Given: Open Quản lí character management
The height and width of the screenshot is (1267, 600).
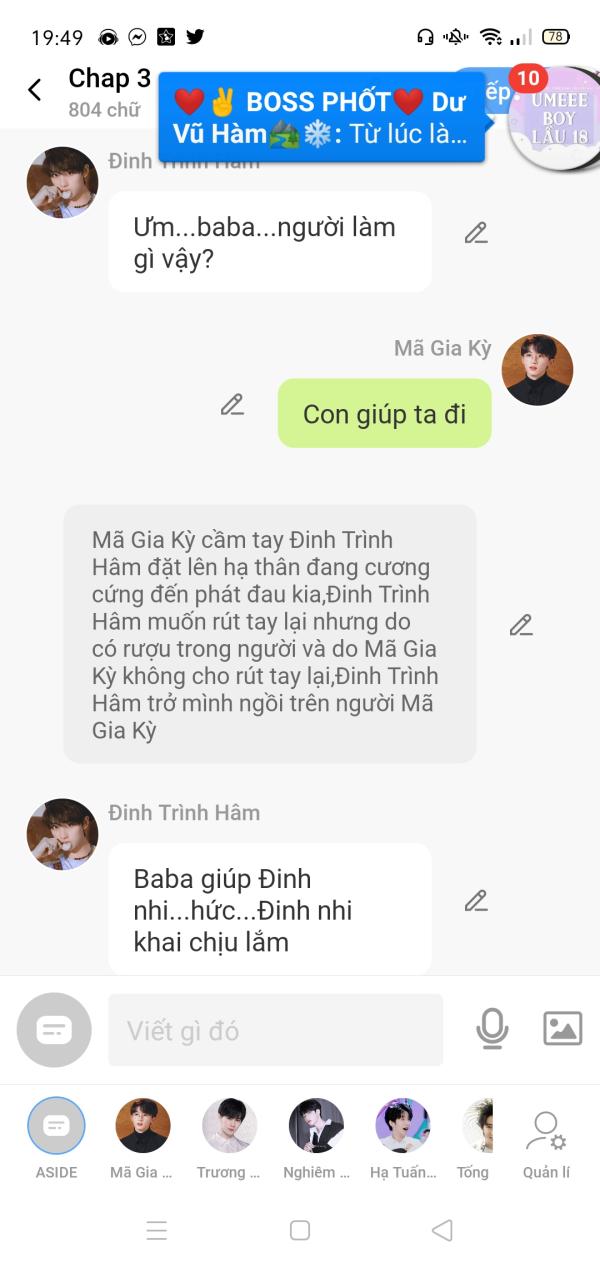Looking at the screenshot, I should pyautogui.click(x=546, y=1144).
